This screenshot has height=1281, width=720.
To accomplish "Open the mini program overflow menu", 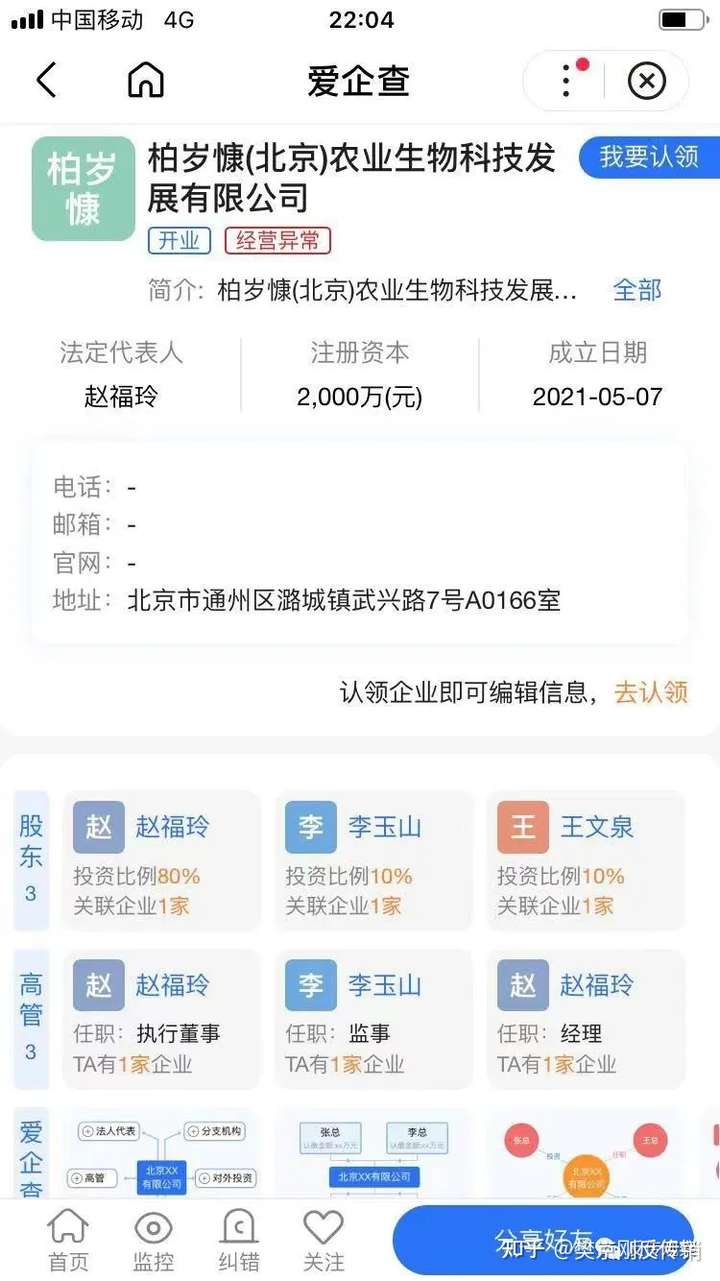I will tap(567, 80).
